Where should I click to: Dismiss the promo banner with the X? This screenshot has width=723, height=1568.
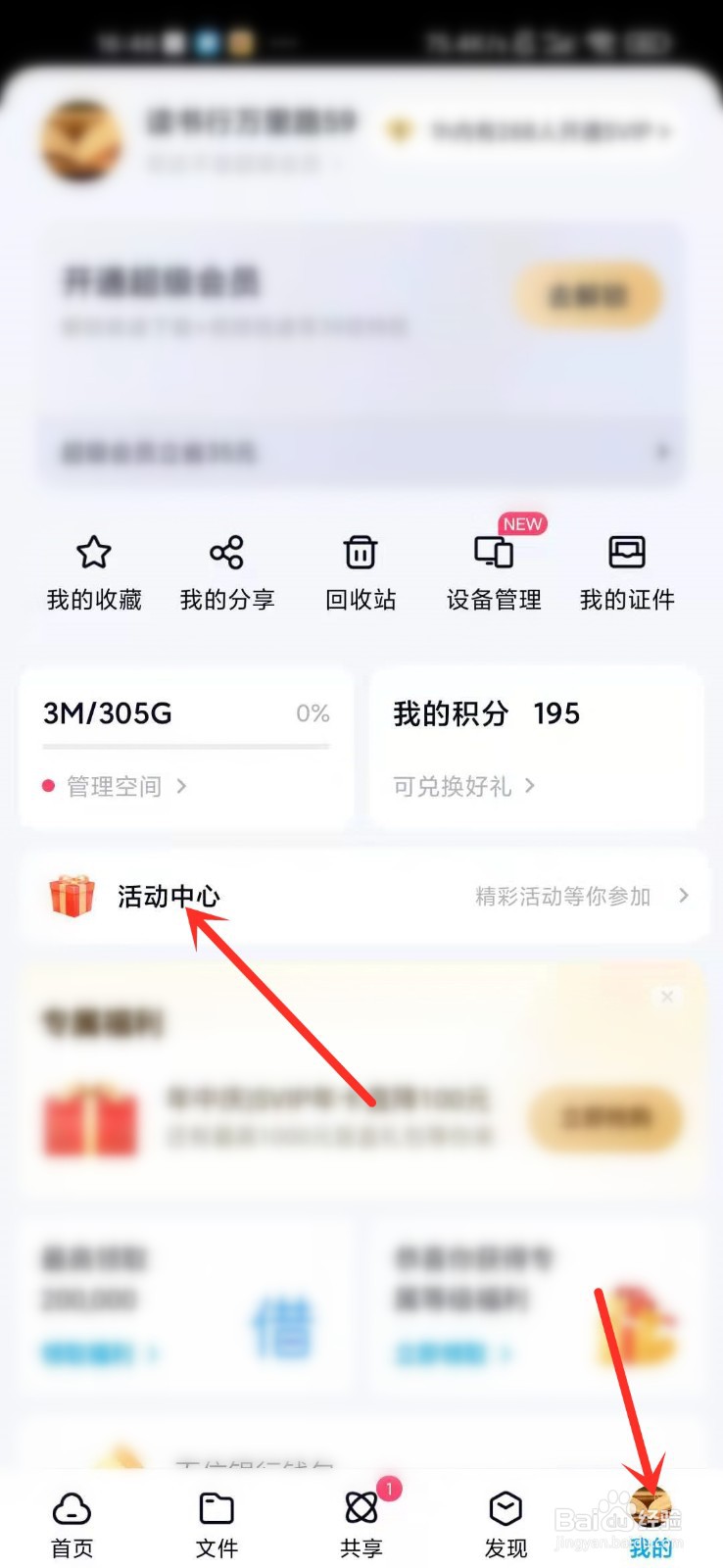click(667, 997)
